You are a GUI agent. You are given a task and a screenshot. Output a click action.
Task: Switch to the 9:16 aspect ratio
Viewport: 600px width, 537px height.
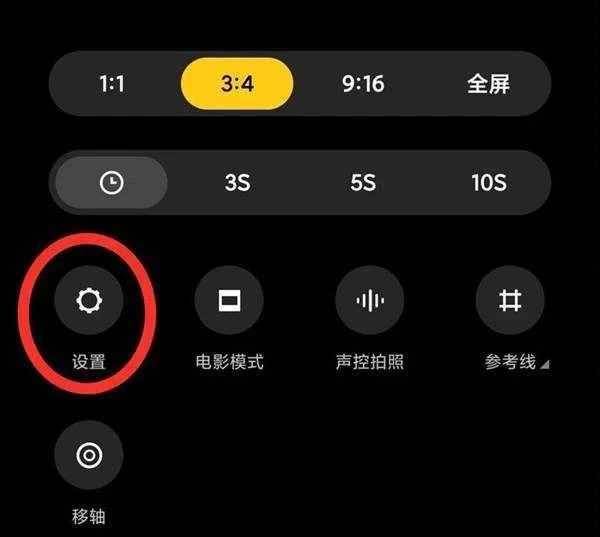pos(362,83)
